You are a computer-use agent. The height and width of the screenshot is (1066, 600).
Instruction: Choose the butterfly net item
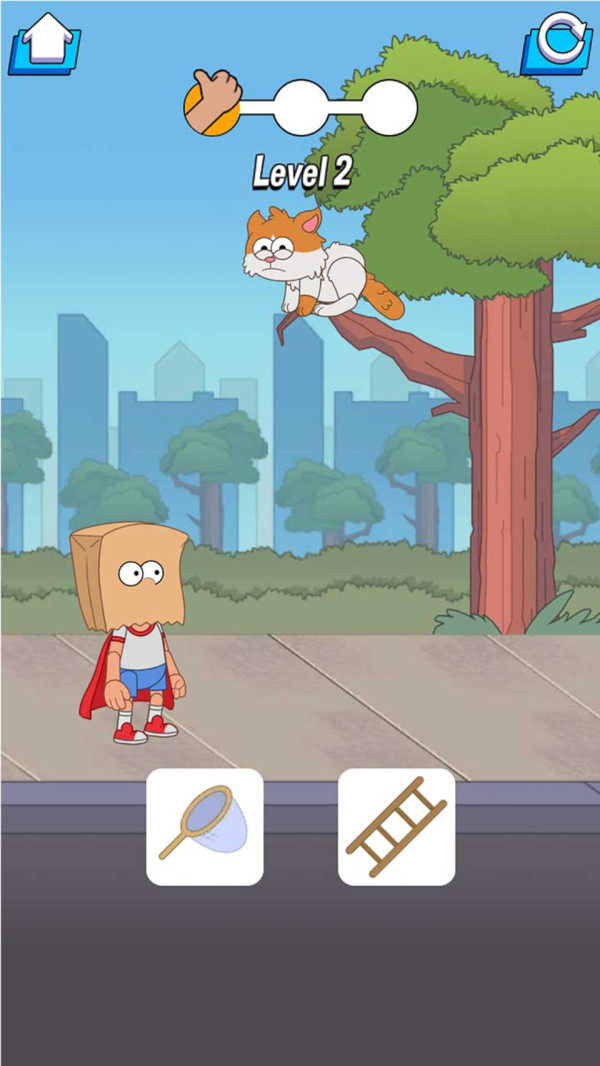(205, 826)
